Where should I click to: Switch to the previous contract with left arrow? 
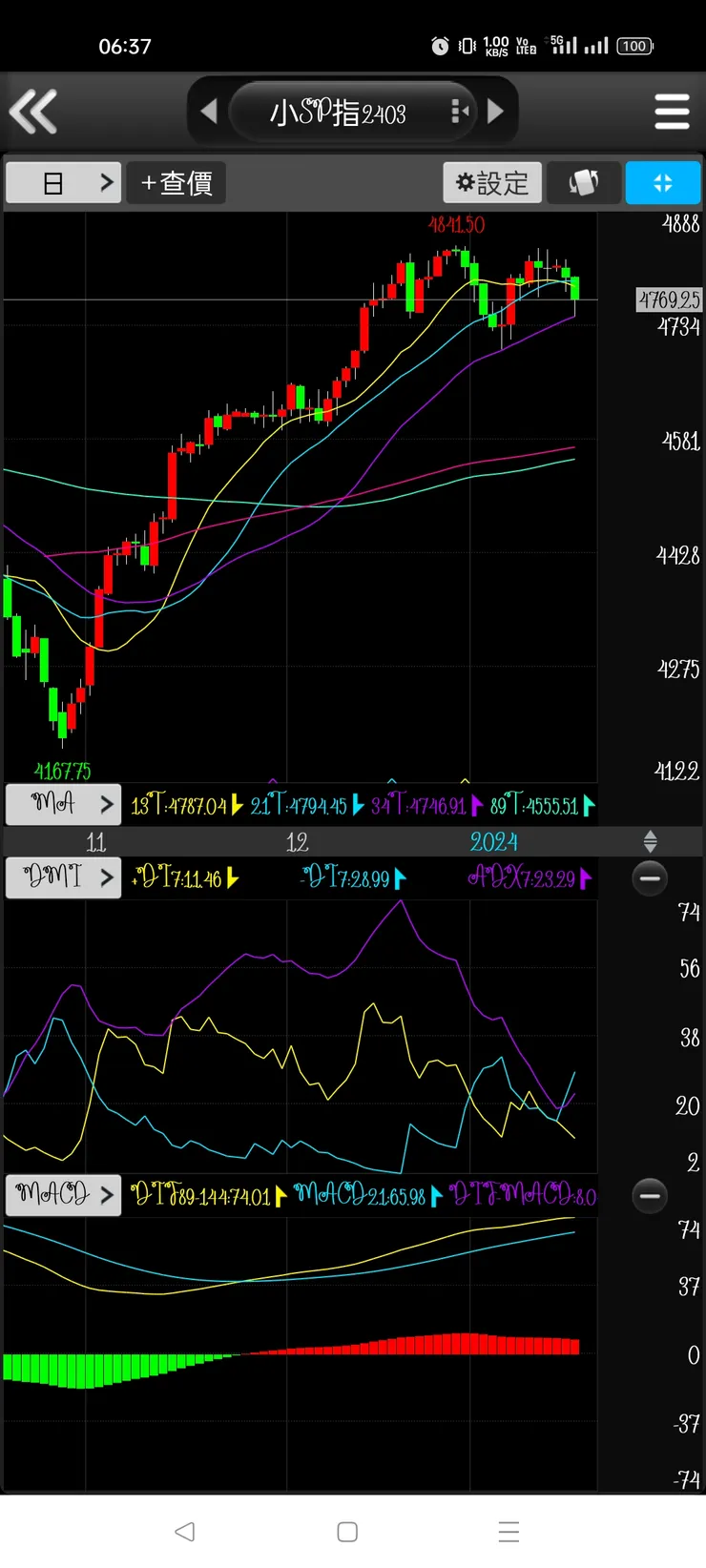209,112
